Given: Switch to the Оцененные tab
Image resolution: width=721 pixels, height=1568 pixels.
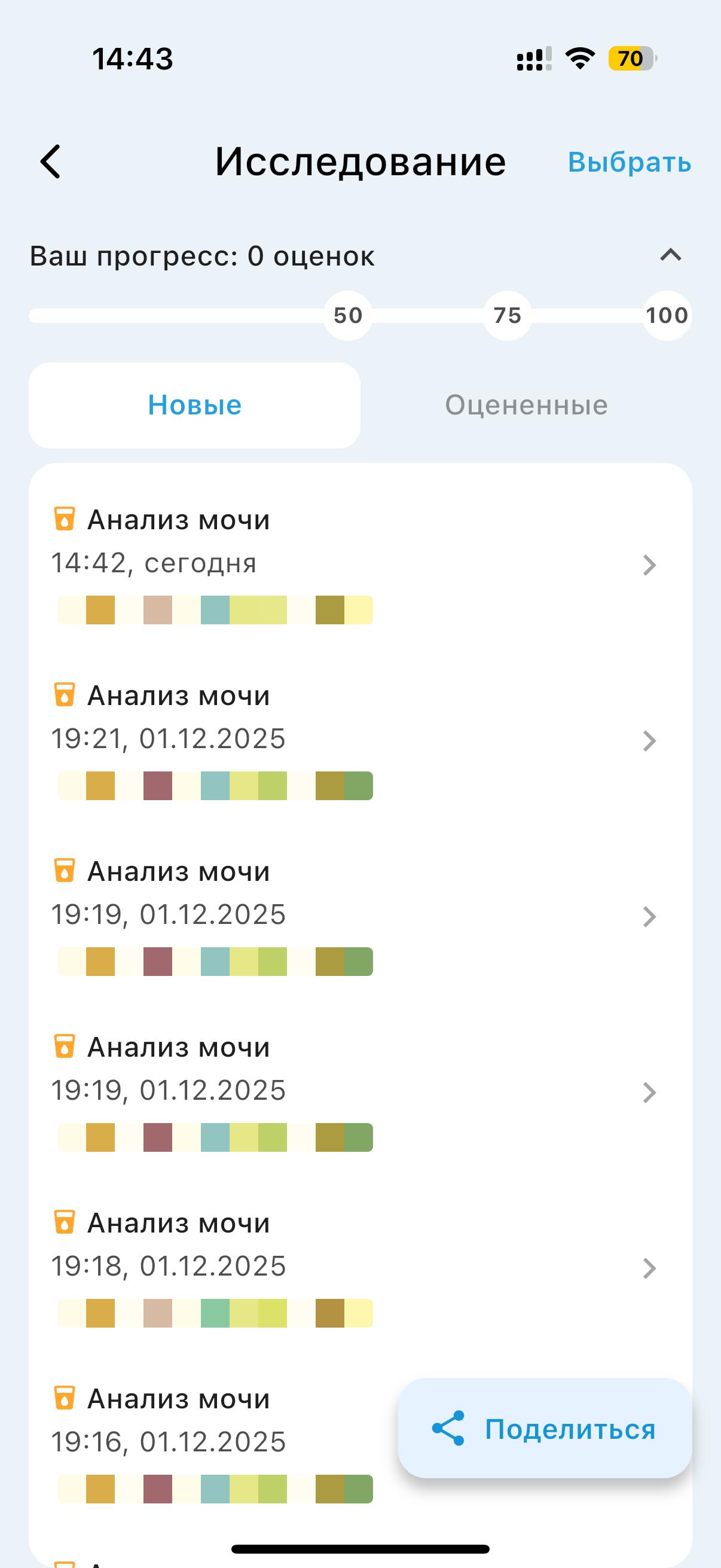Looking at the screenshot, I should click(x=526, y=405).
